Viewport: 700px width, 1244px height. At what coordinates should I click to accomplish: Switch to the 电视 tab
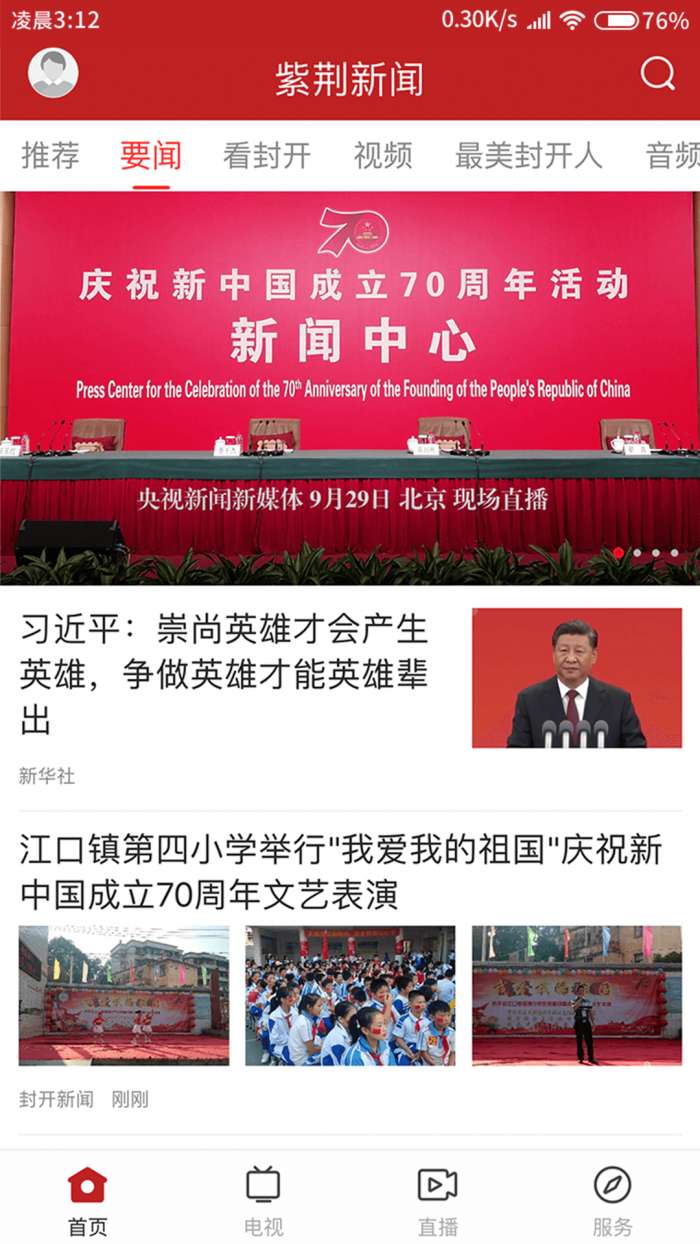263,1200
